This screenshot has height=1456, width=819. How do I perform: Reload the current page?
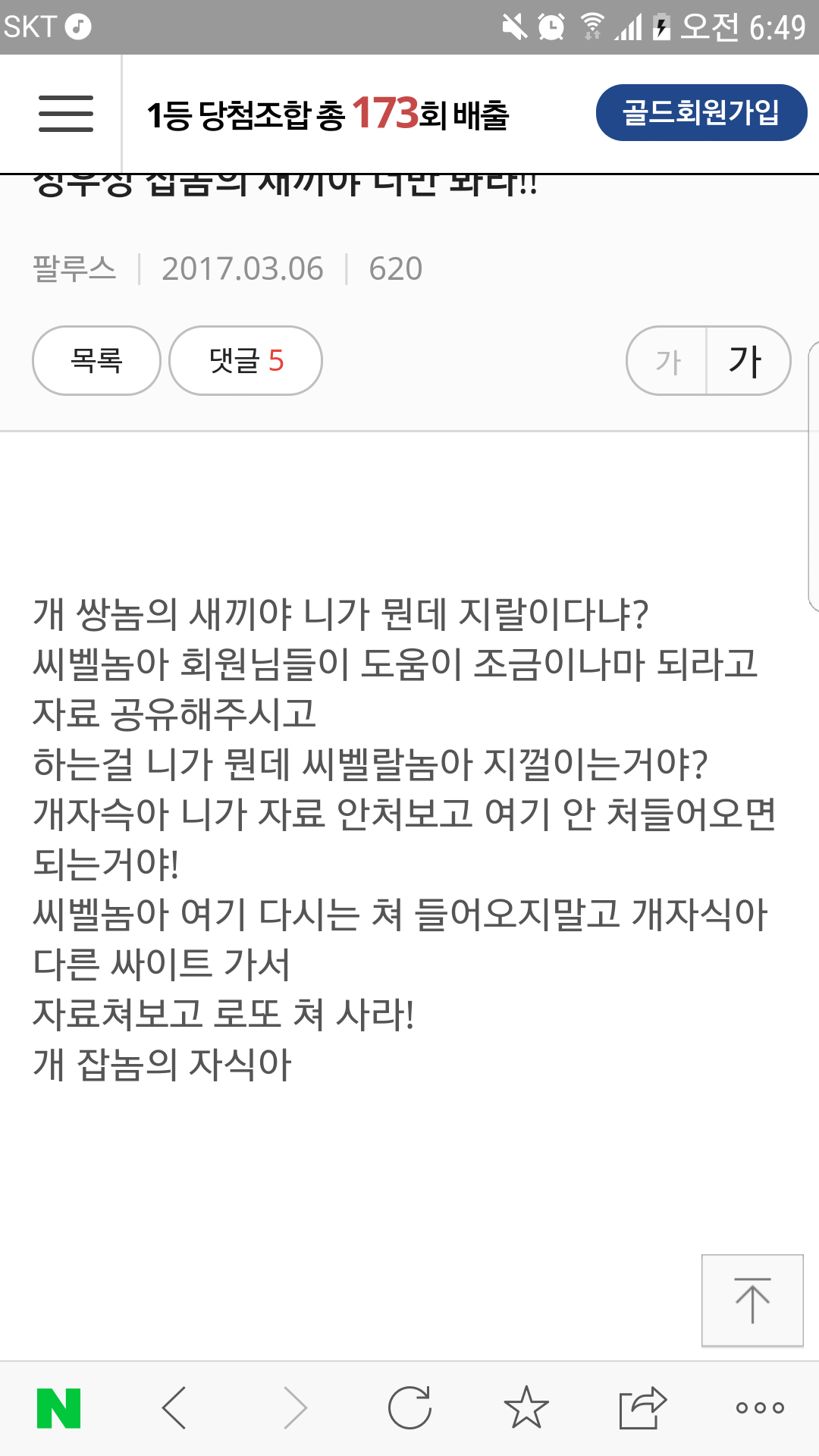pos(409,1408)
